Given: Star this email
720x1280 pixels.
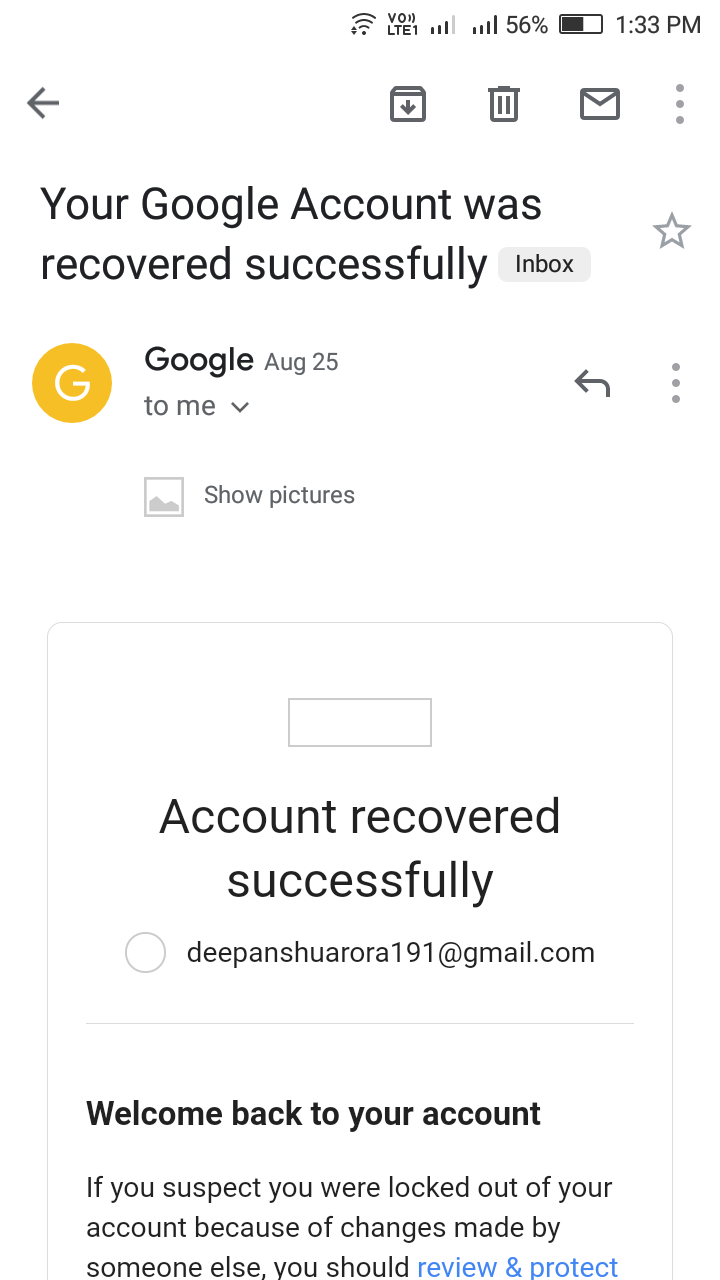Looking at the screenshot, I should 671,232.
